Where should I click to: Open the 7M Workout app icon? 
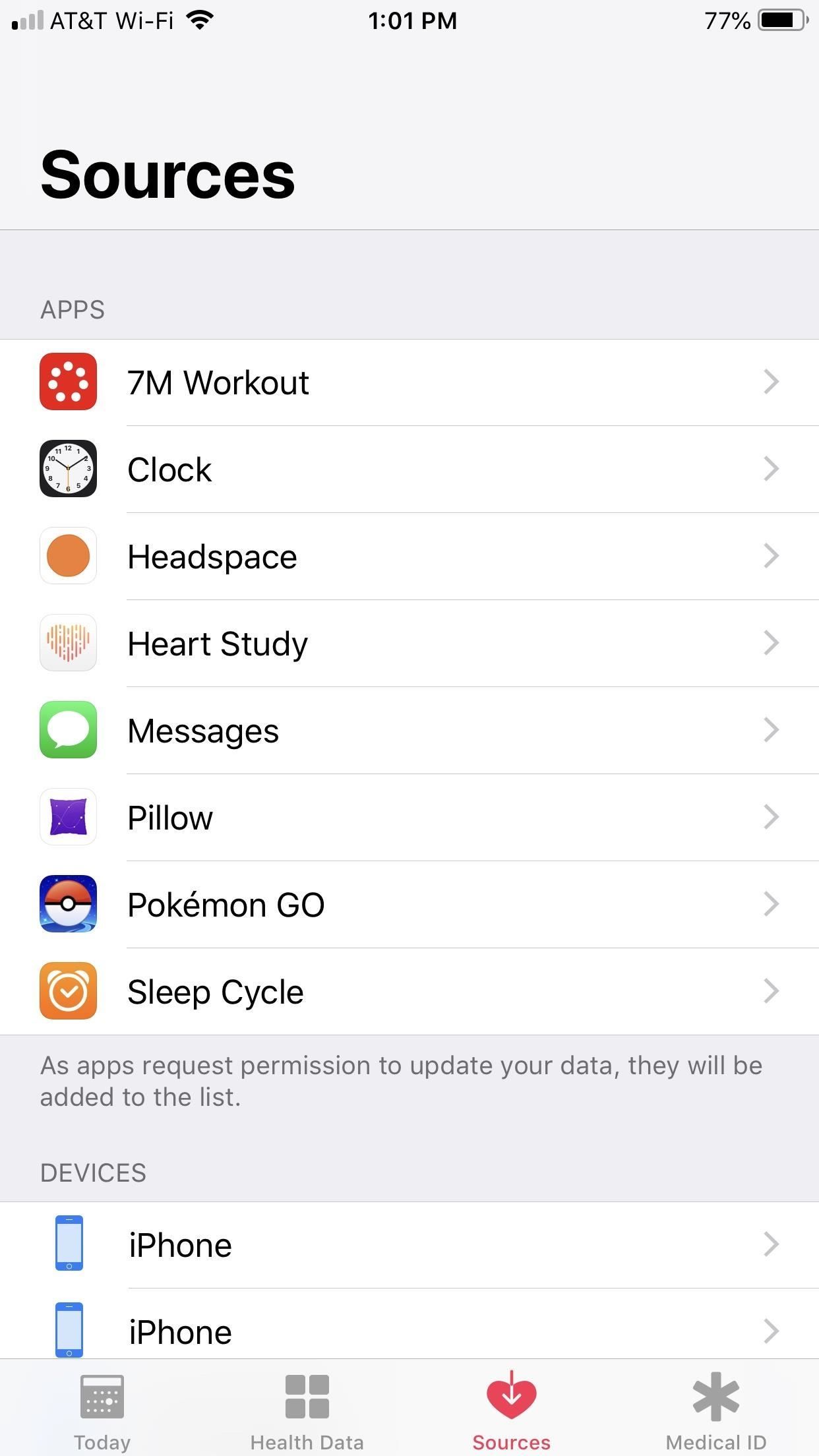pos(69,382)
